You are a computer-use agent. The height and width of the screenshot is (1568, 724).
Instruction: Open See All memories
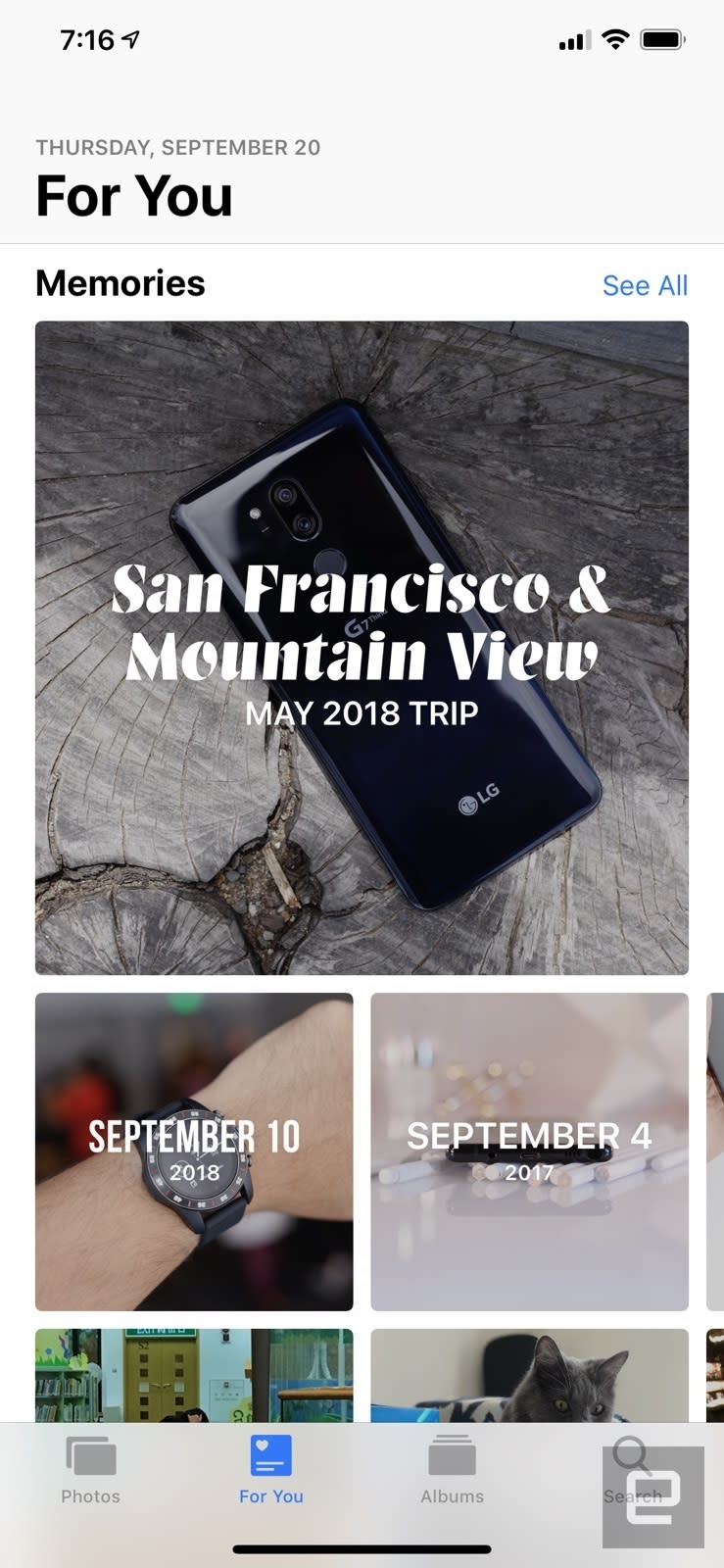645,285
